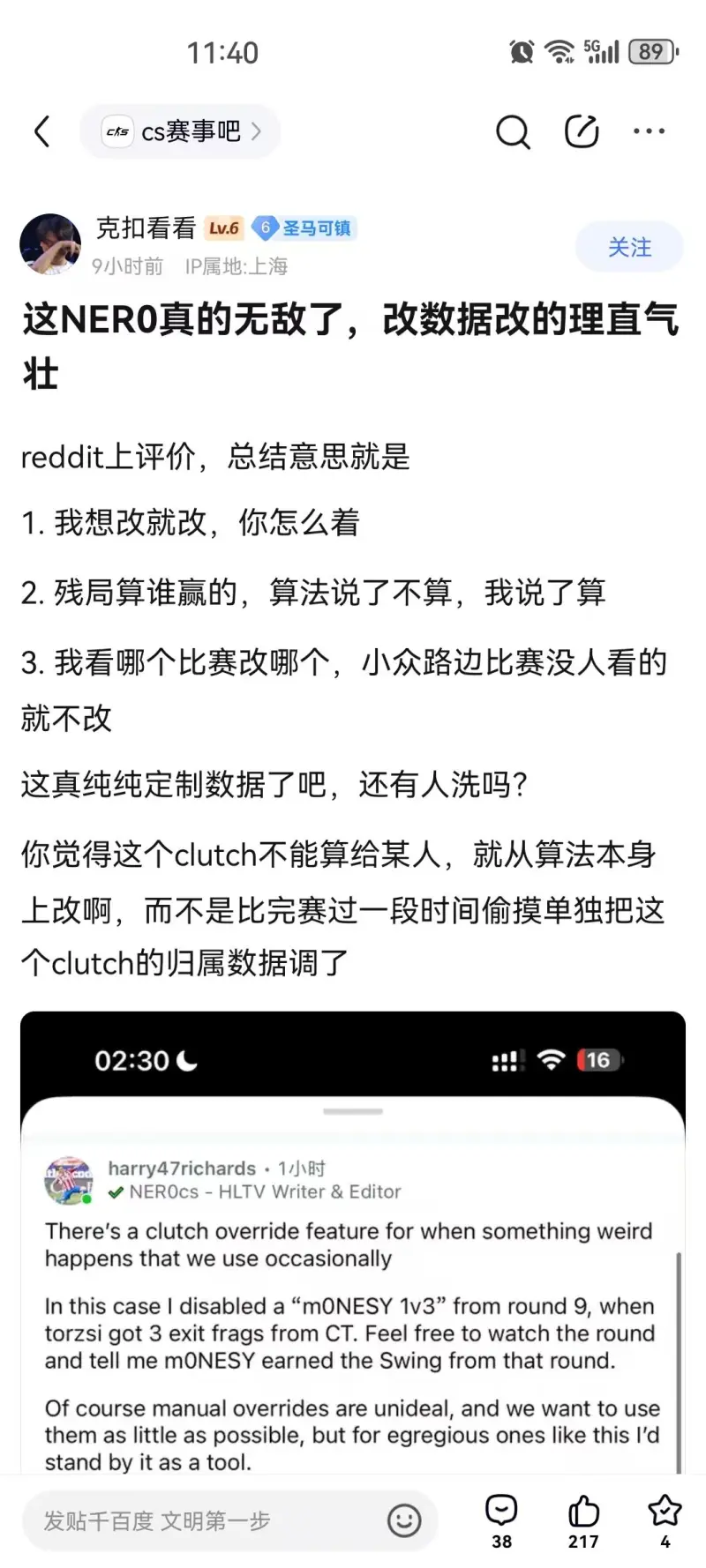Go back to the previous page
Screen dimensions: 706x1568
click(41, 131)
